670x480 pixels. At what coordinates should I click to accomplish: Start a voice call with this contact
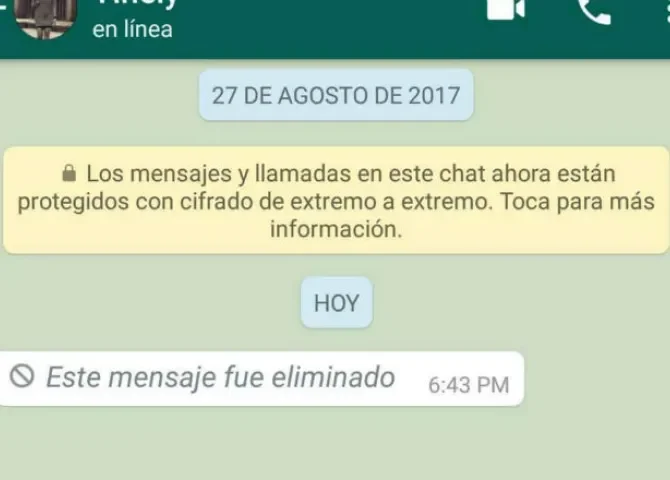[x=594, y=10]
